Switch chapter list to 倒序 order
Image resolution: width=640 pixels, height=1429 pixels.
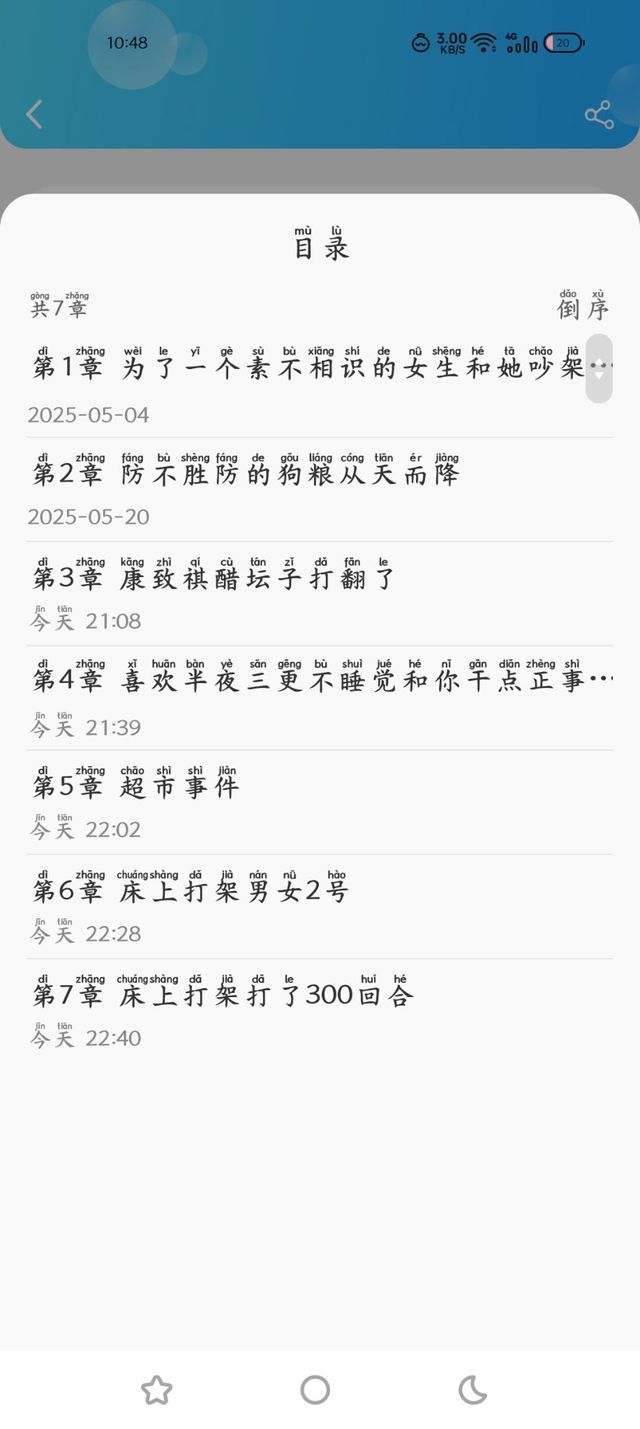click(583, 306)
